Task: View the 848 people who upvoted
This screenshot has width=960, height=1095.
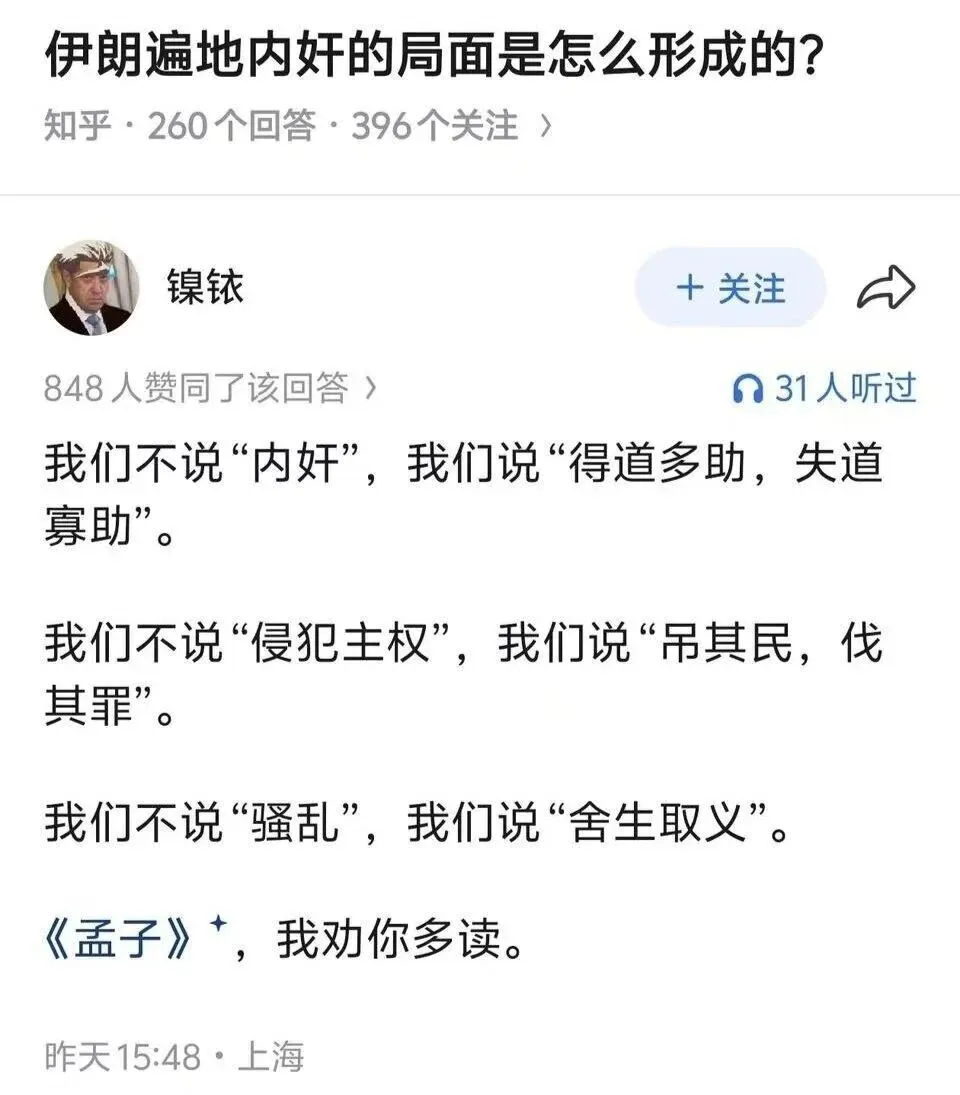Action: (210, 388)
